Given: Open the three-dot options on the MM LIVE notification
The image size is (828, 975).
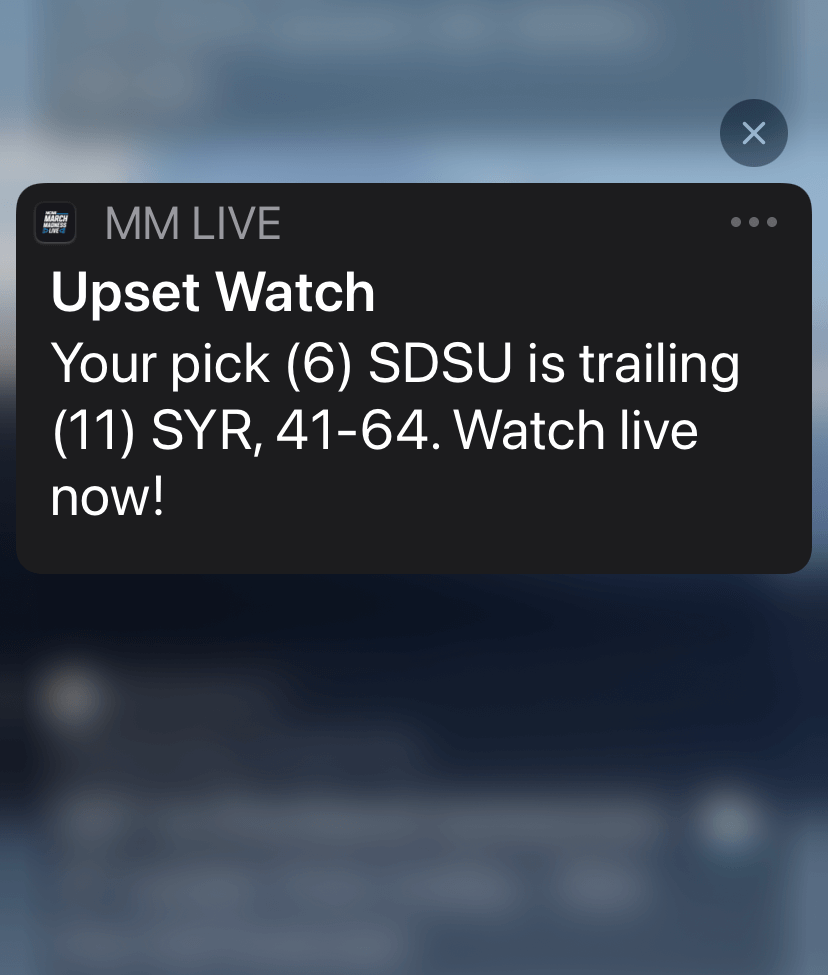Looking at the screenshot, I should (753, 222).
